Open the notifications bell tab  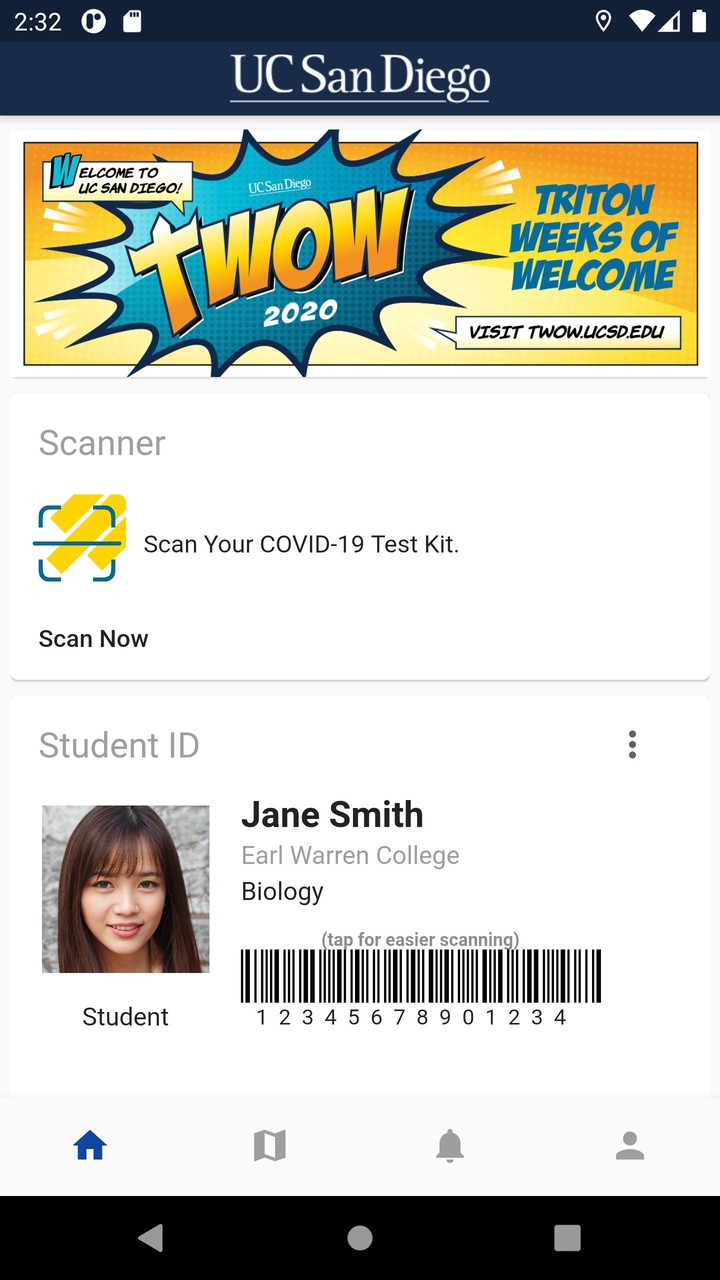pos(450,1146)
